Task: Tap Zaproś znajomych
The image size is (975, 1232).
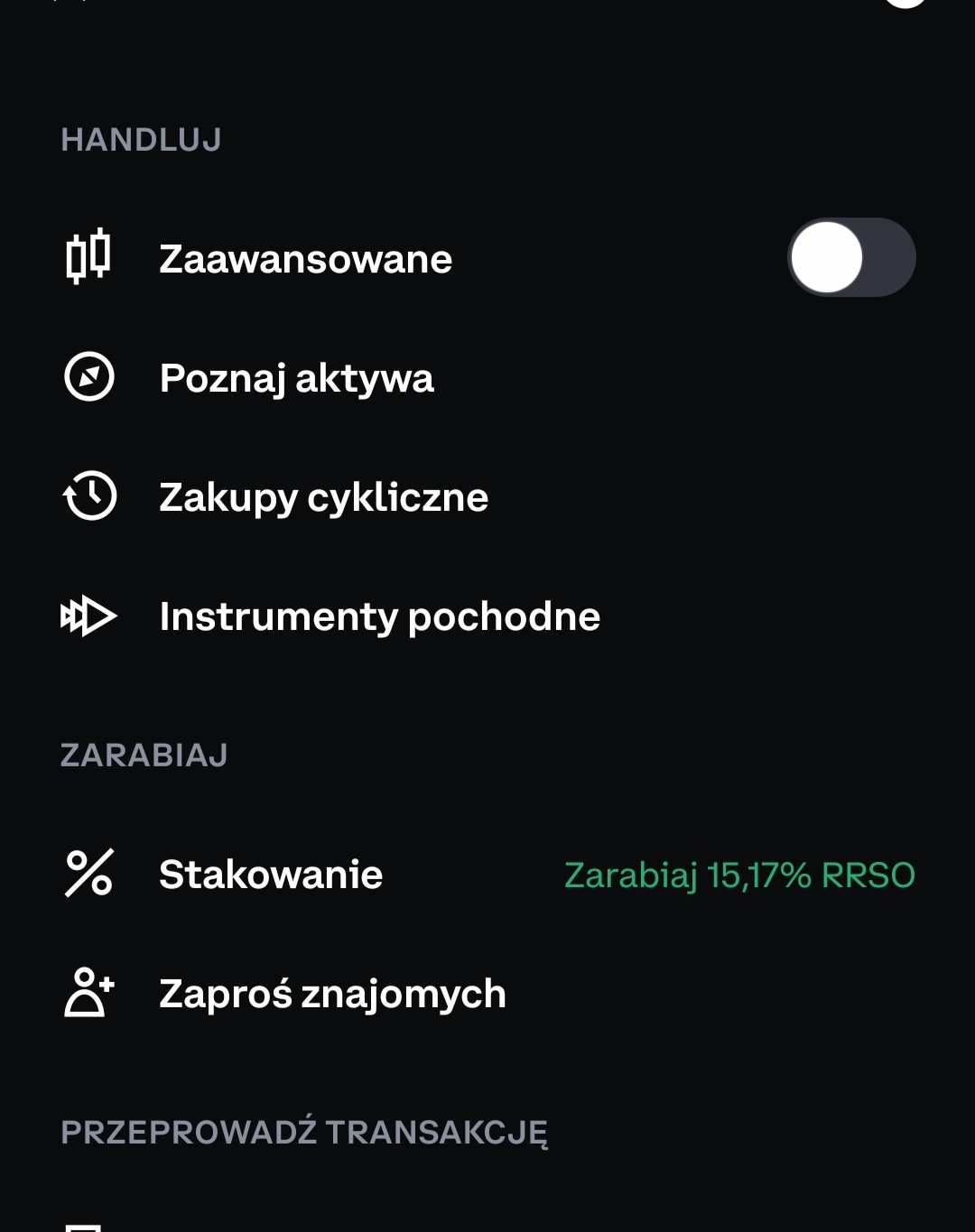Action: [332, 994]
